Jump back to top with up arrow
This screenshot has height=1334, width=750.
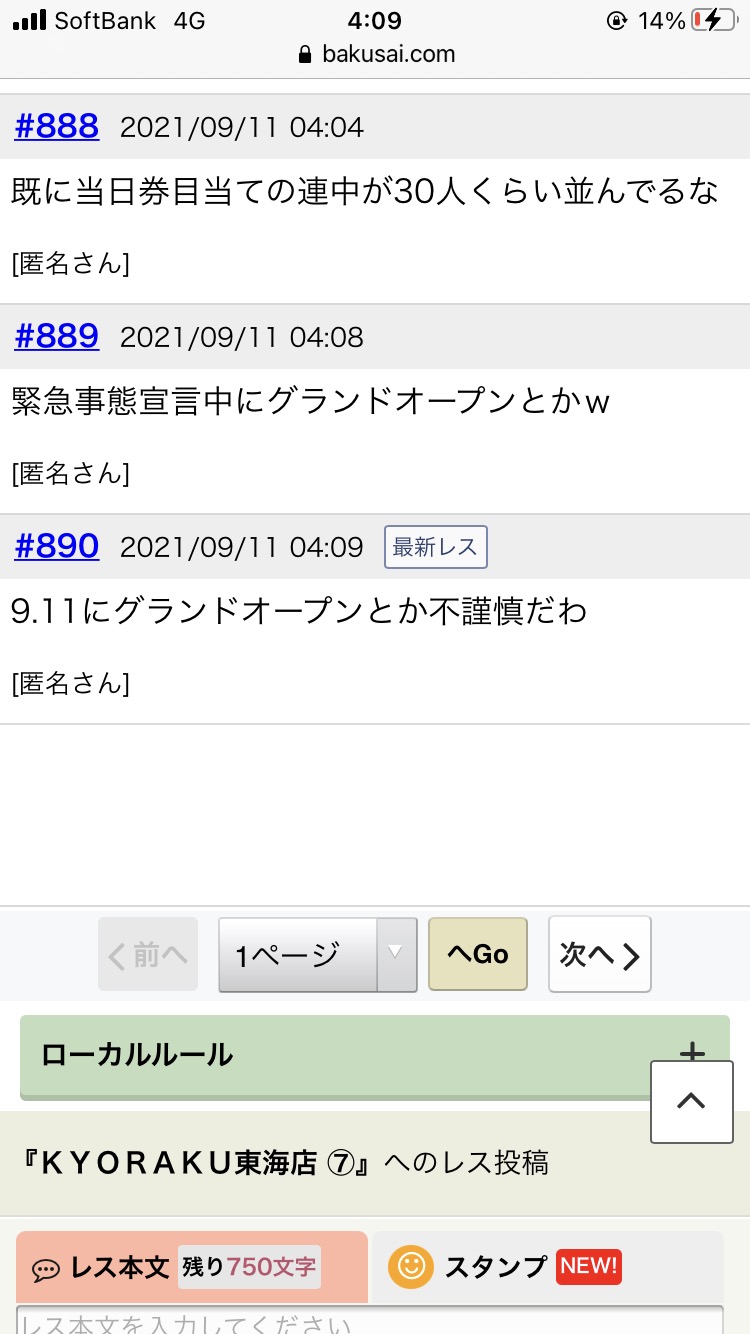[692, 1101]
